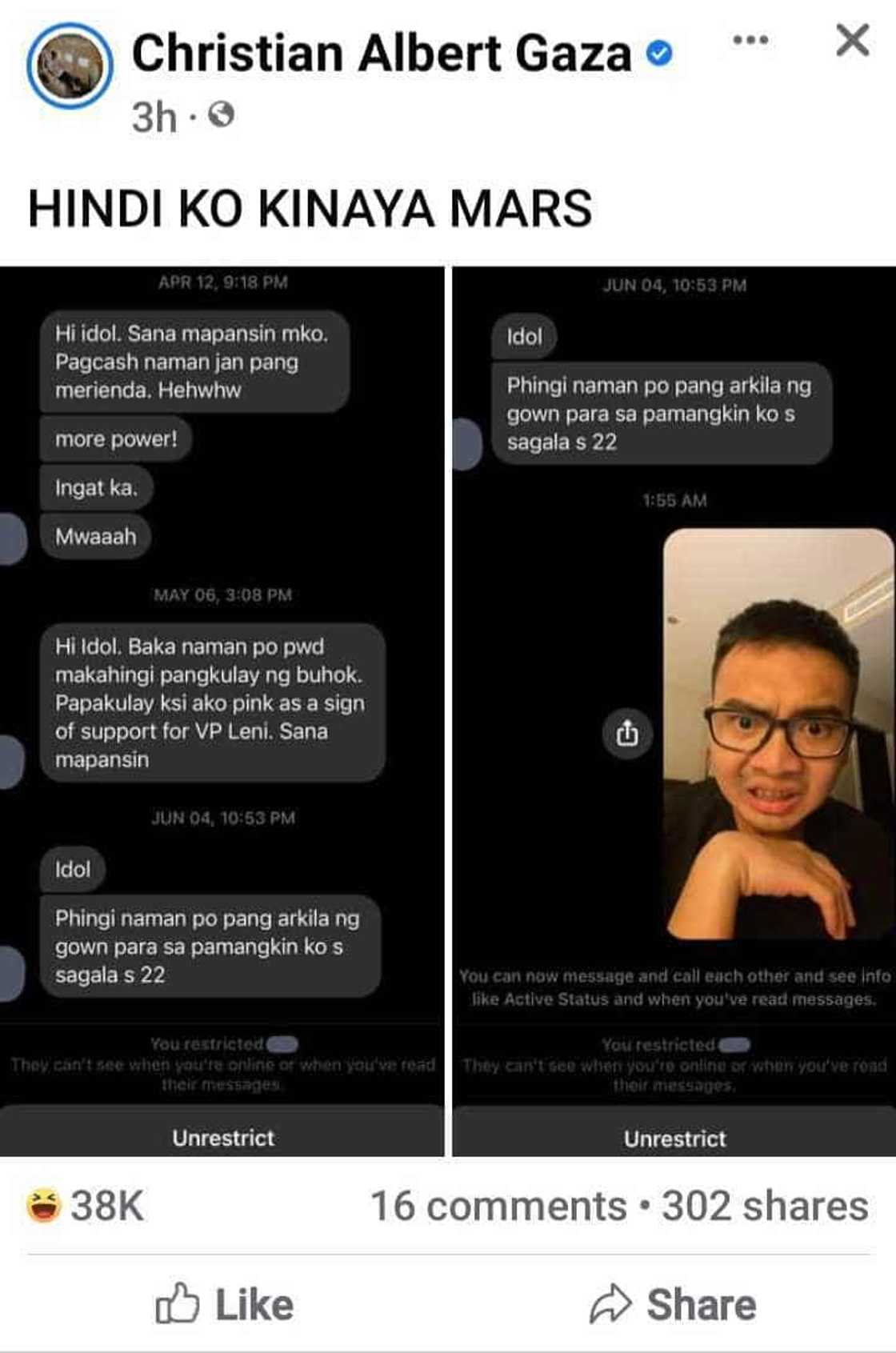Like this post
Image resolution: width=896 pixels, height=1353 pixels.
point(225,1305)
